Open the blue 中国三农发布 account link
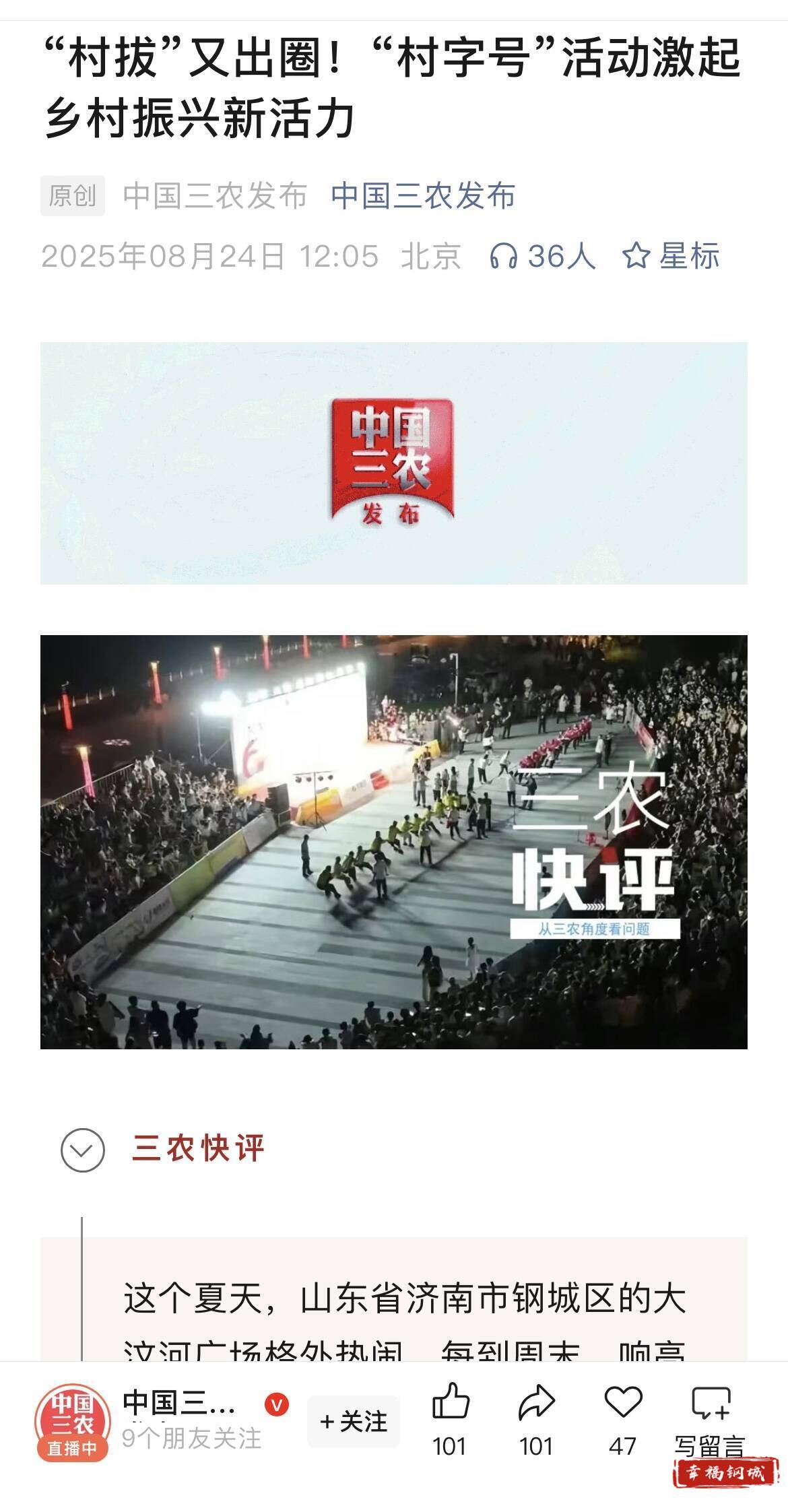The height and width of the screenshot is (1512, 788). [x=423, y=195]
